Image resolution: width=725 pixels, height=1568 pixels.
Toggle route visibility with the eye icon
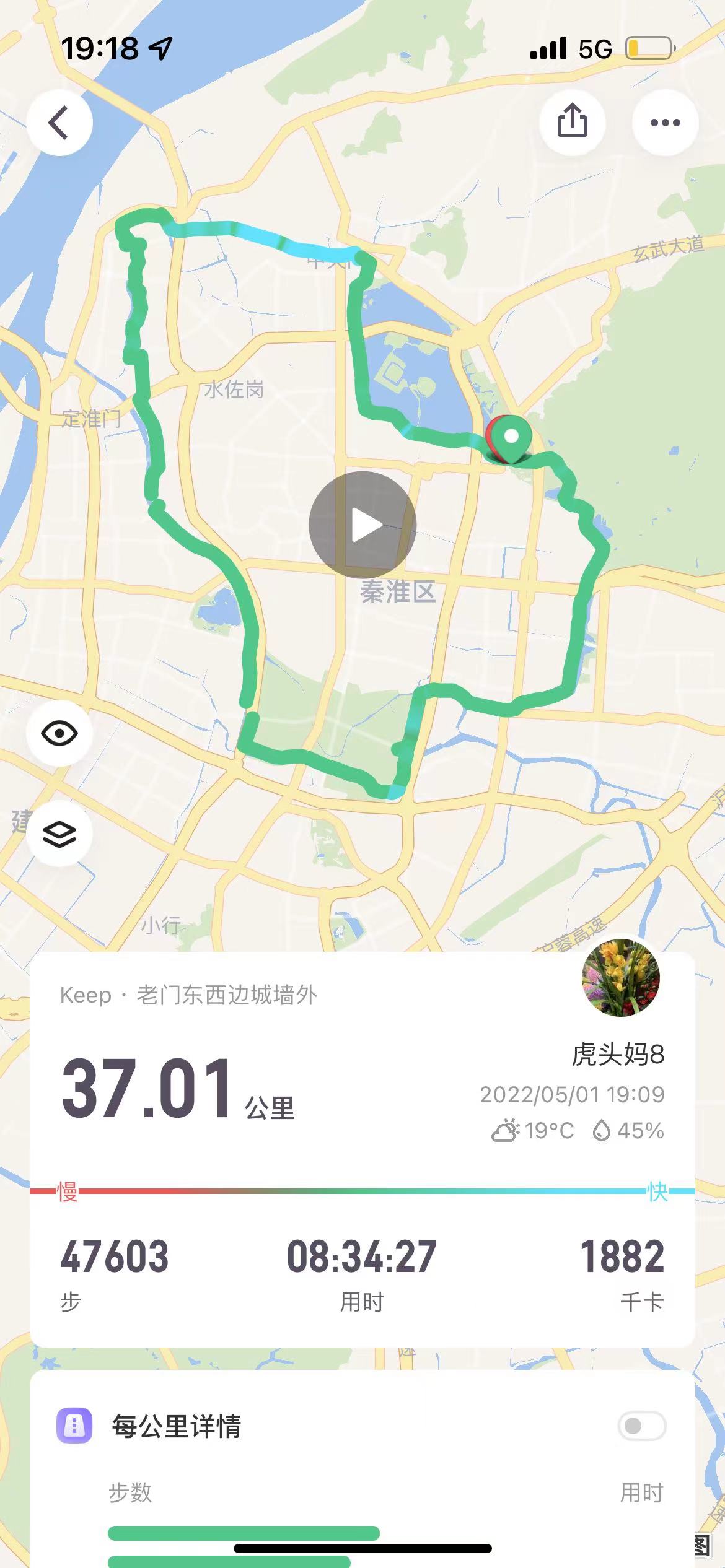[59, 733]
